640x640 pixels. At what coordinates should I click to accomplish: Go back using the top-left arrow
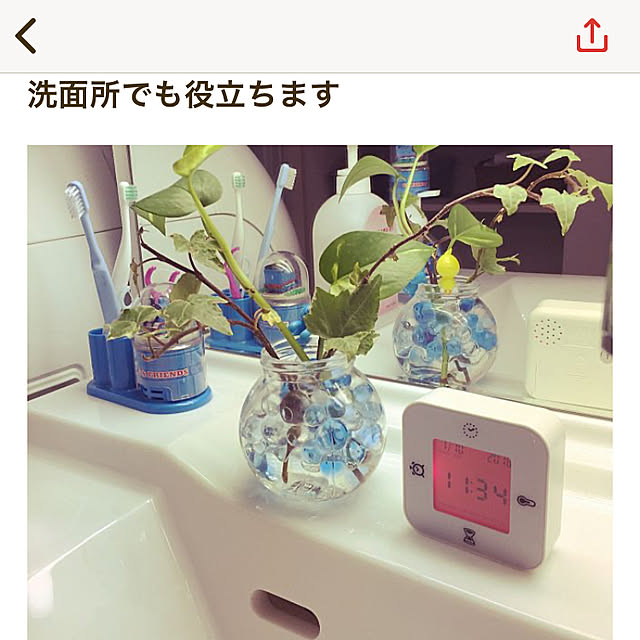27,36
